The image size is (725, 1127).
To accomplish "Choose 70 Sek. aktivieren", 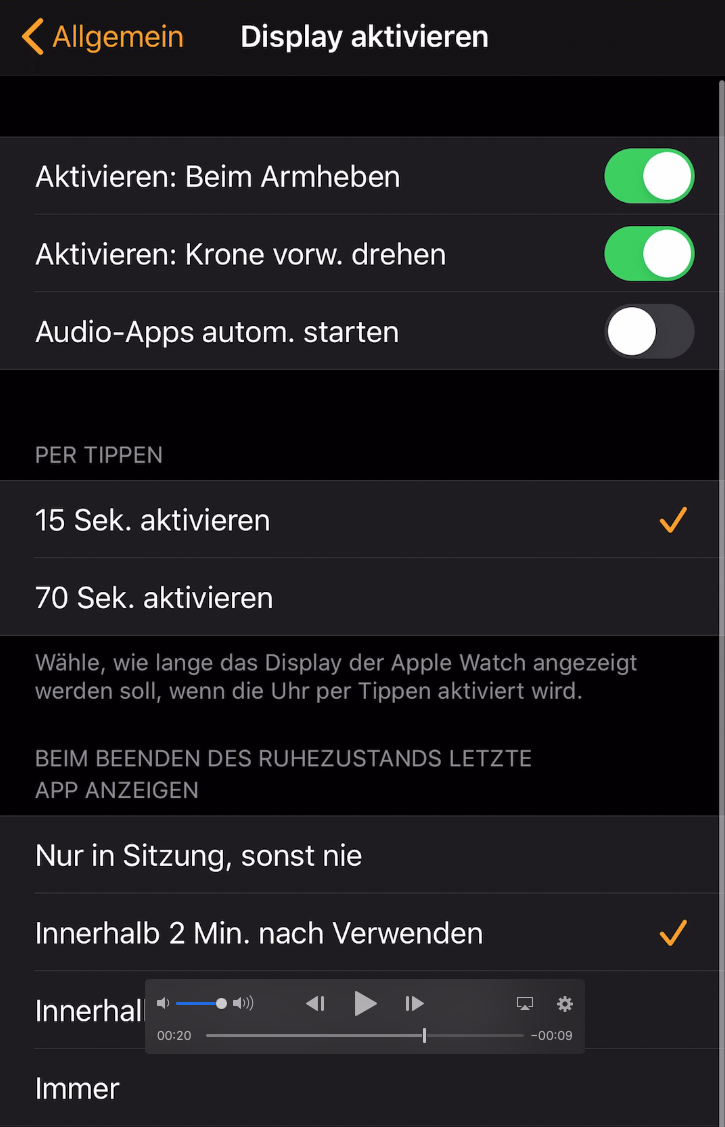I will coord(360,598).
